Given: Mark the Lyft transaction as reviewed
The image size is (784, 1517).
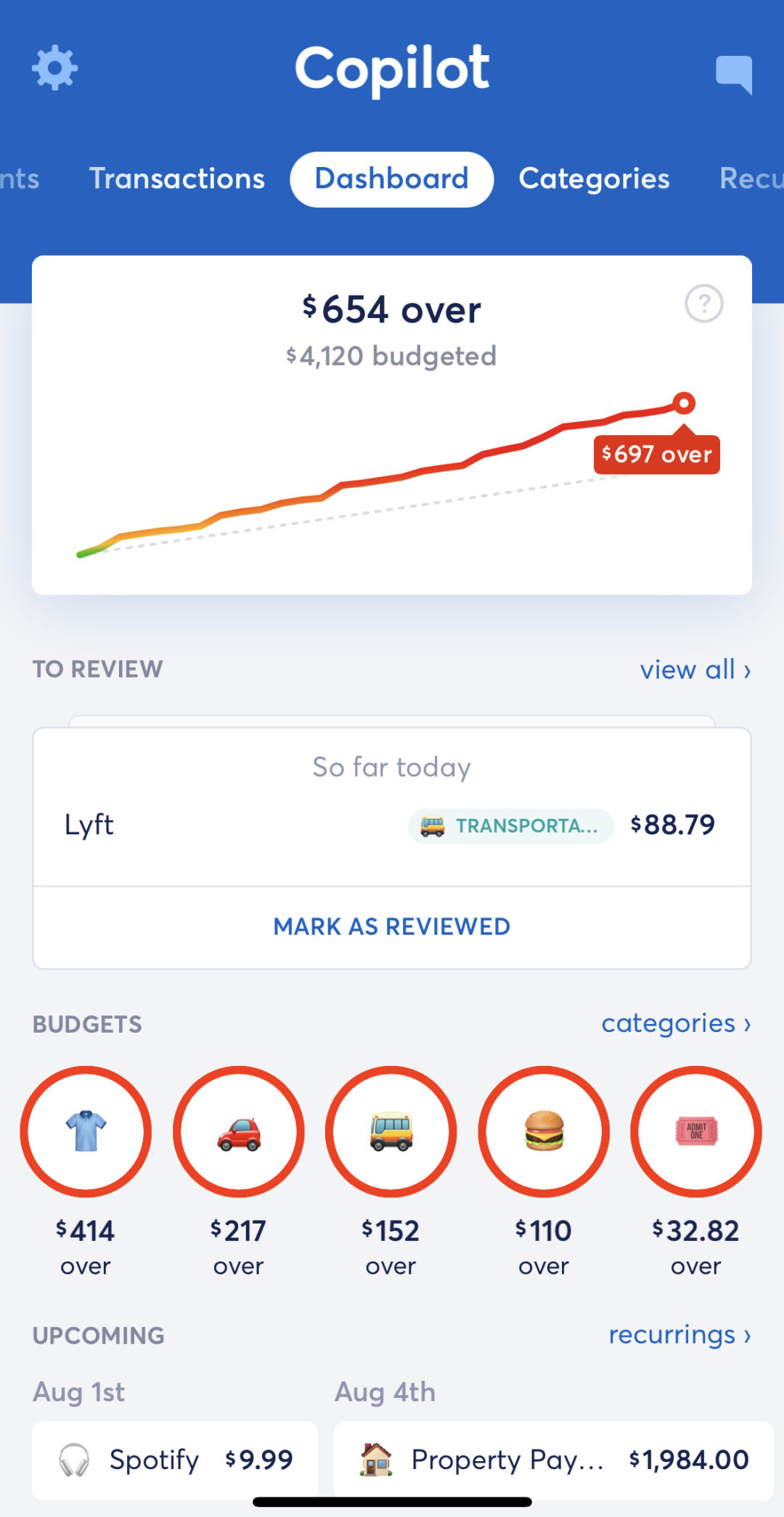Looking at the screenshot, I should tap(391, 926).
